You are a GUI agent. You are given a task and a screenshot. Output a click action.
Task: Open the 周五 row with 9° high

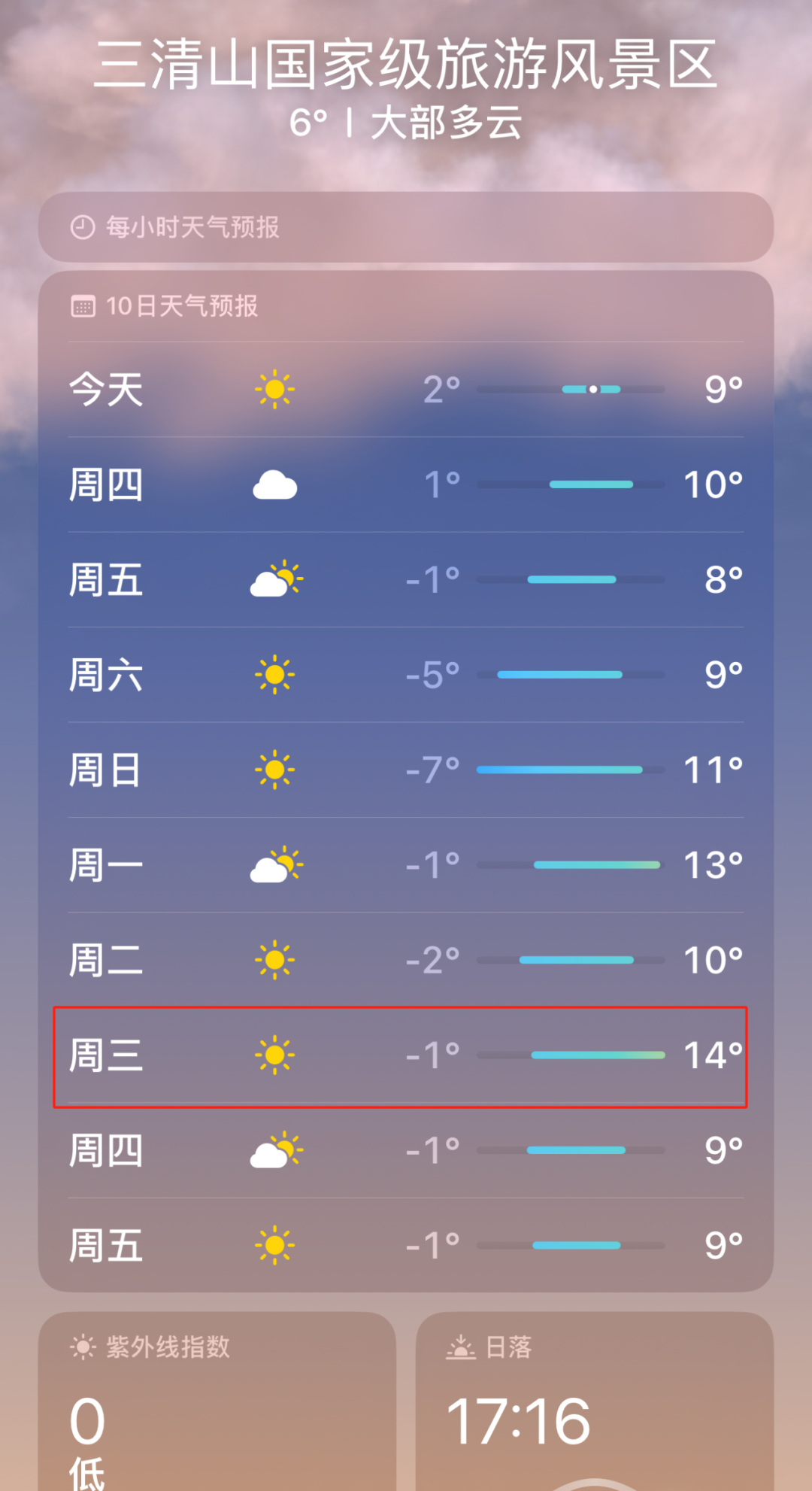point(406,1246)
